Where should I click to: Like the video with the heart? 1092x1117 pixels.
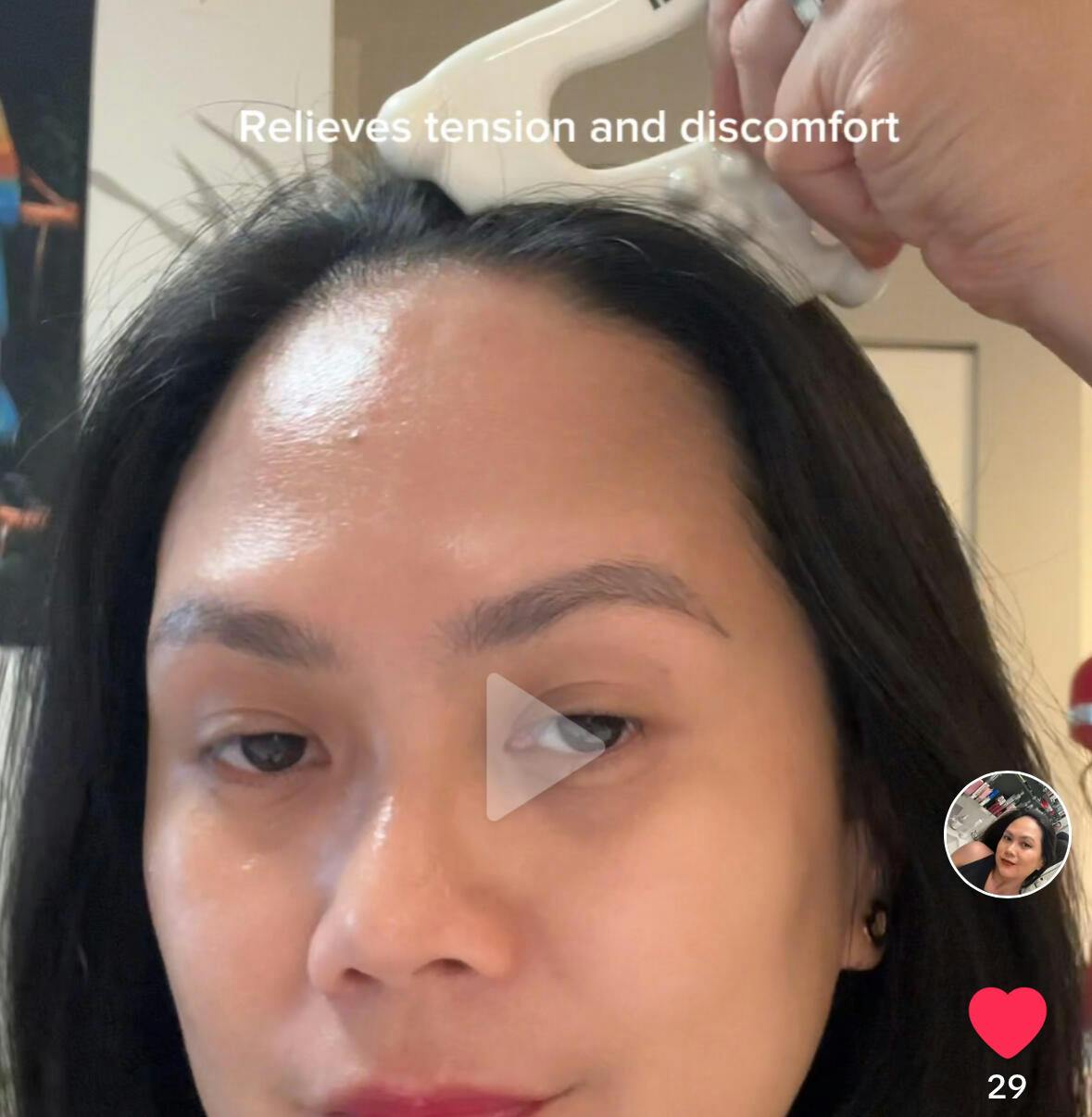point(1007,1022)
